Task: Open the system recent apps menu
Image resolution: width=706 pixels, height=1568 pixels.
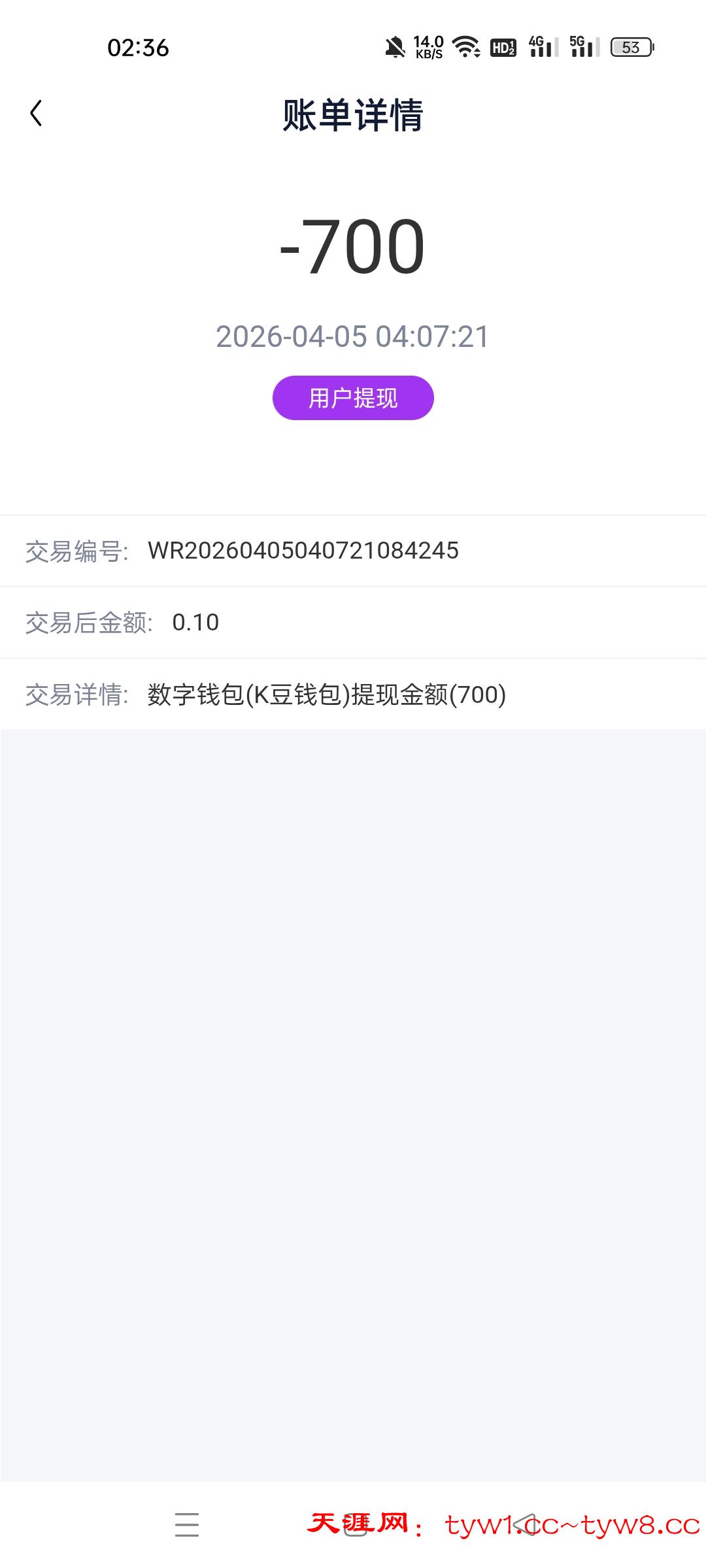Action: (x=187, y=1525)
